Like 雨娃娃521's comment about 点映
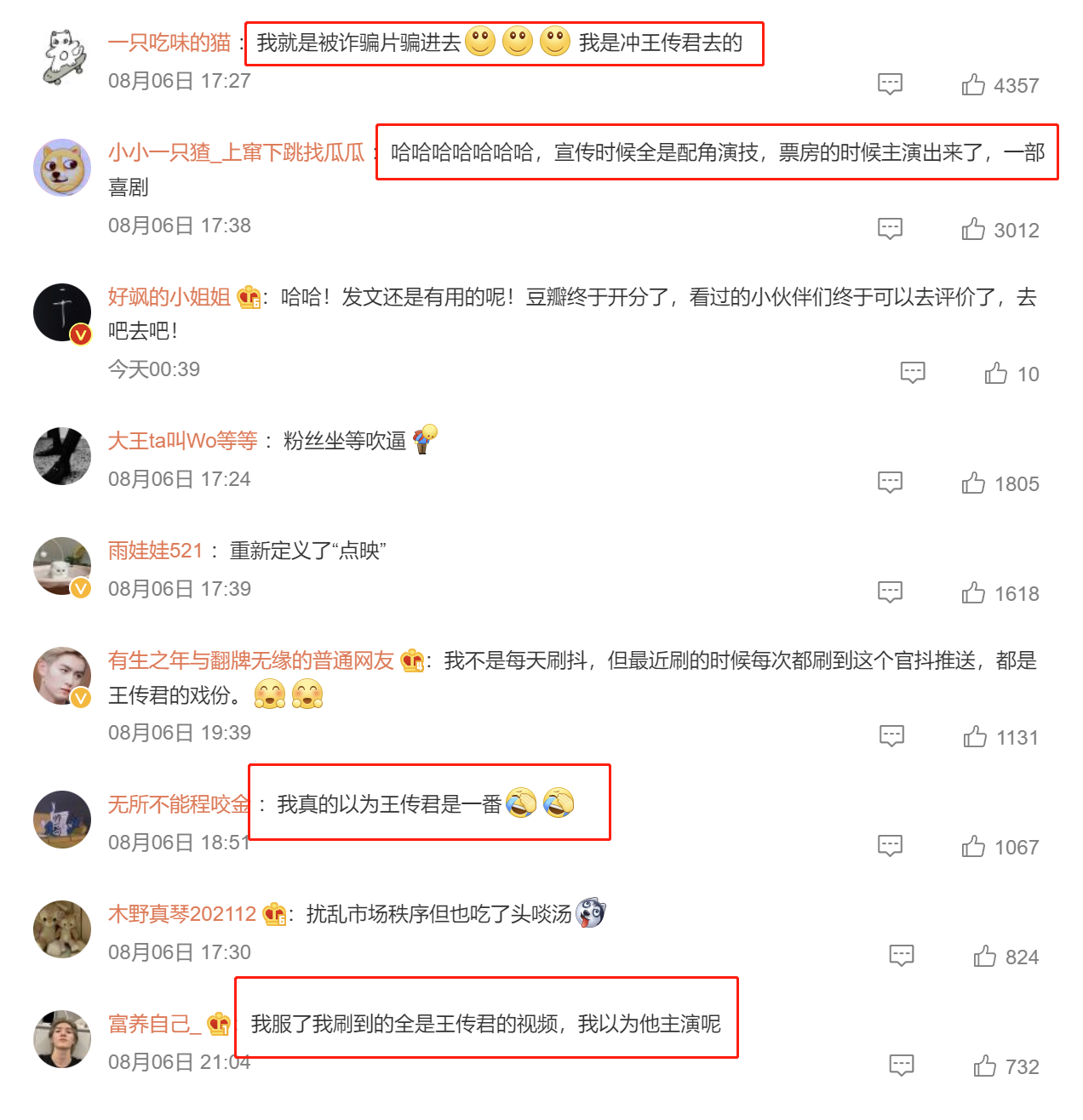 pyautogui.click(x=973, y=592)
